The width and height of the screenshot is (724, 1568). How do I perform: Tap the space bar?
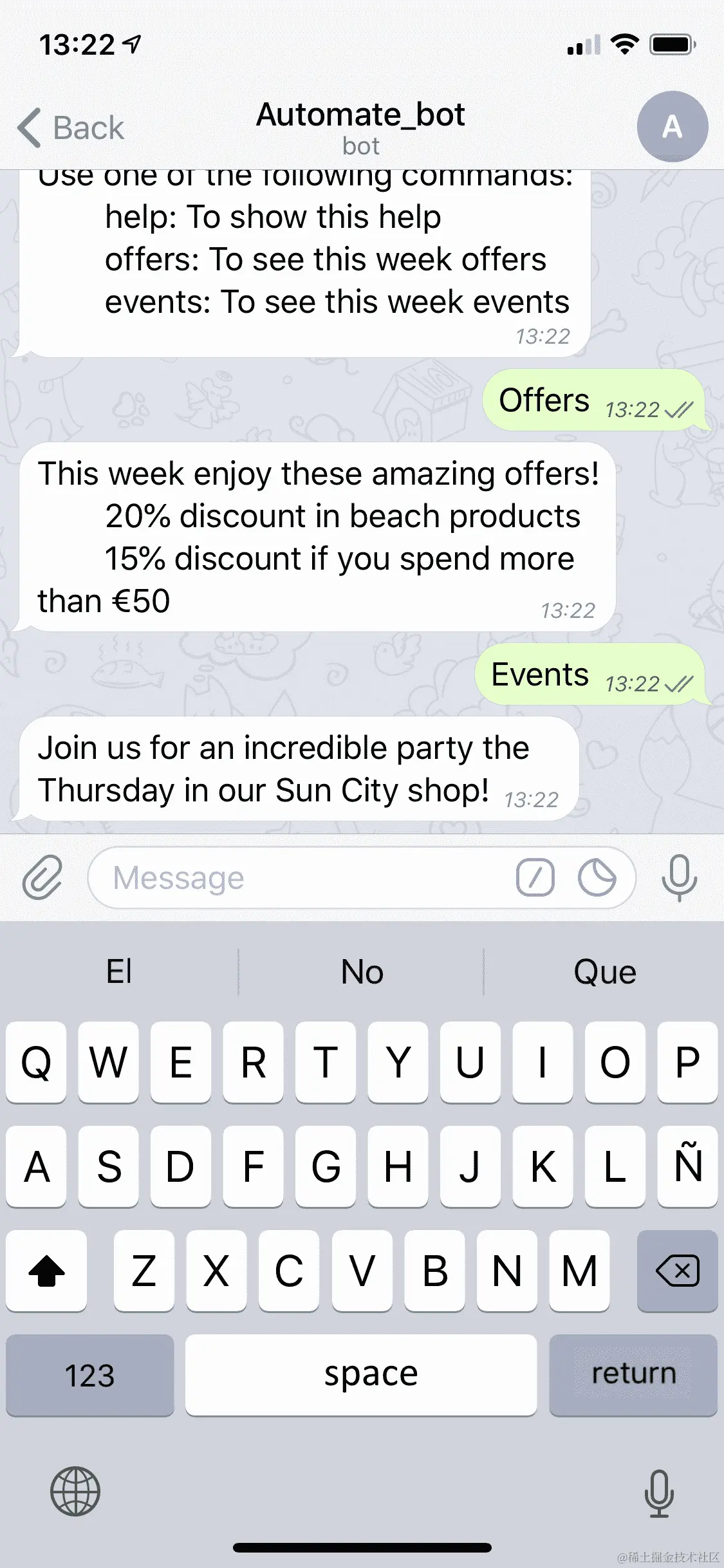pyautogui.click(x=361, y=1375)
